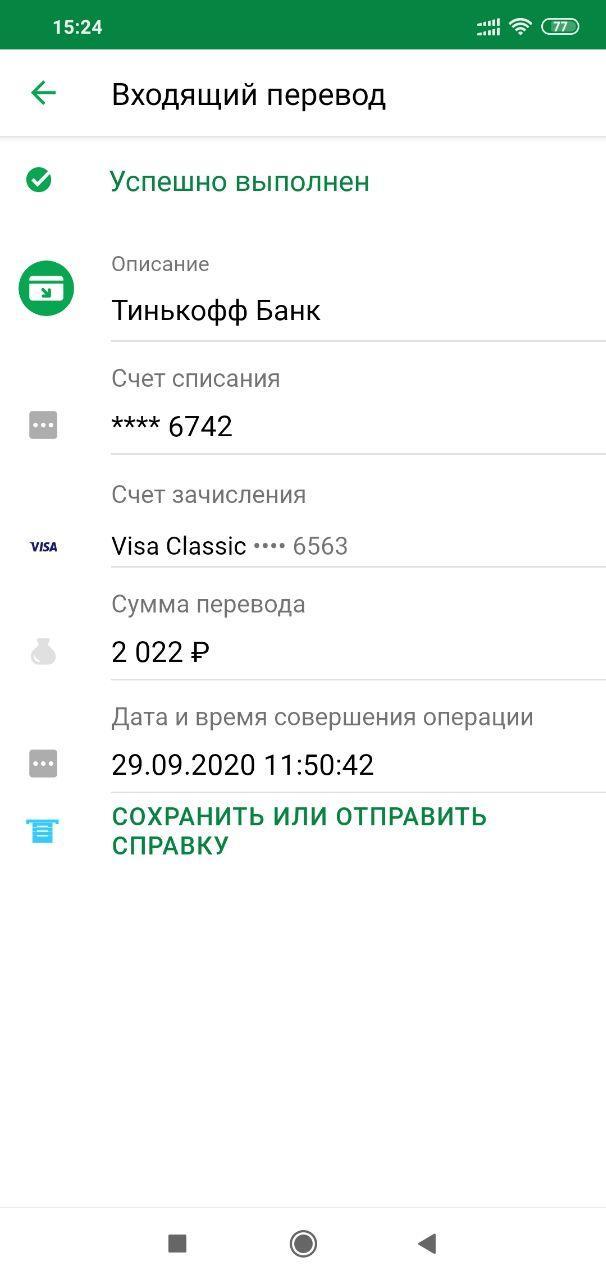Go to the phone home screen
606x1280 pixels.
(x=303, y=1243)
